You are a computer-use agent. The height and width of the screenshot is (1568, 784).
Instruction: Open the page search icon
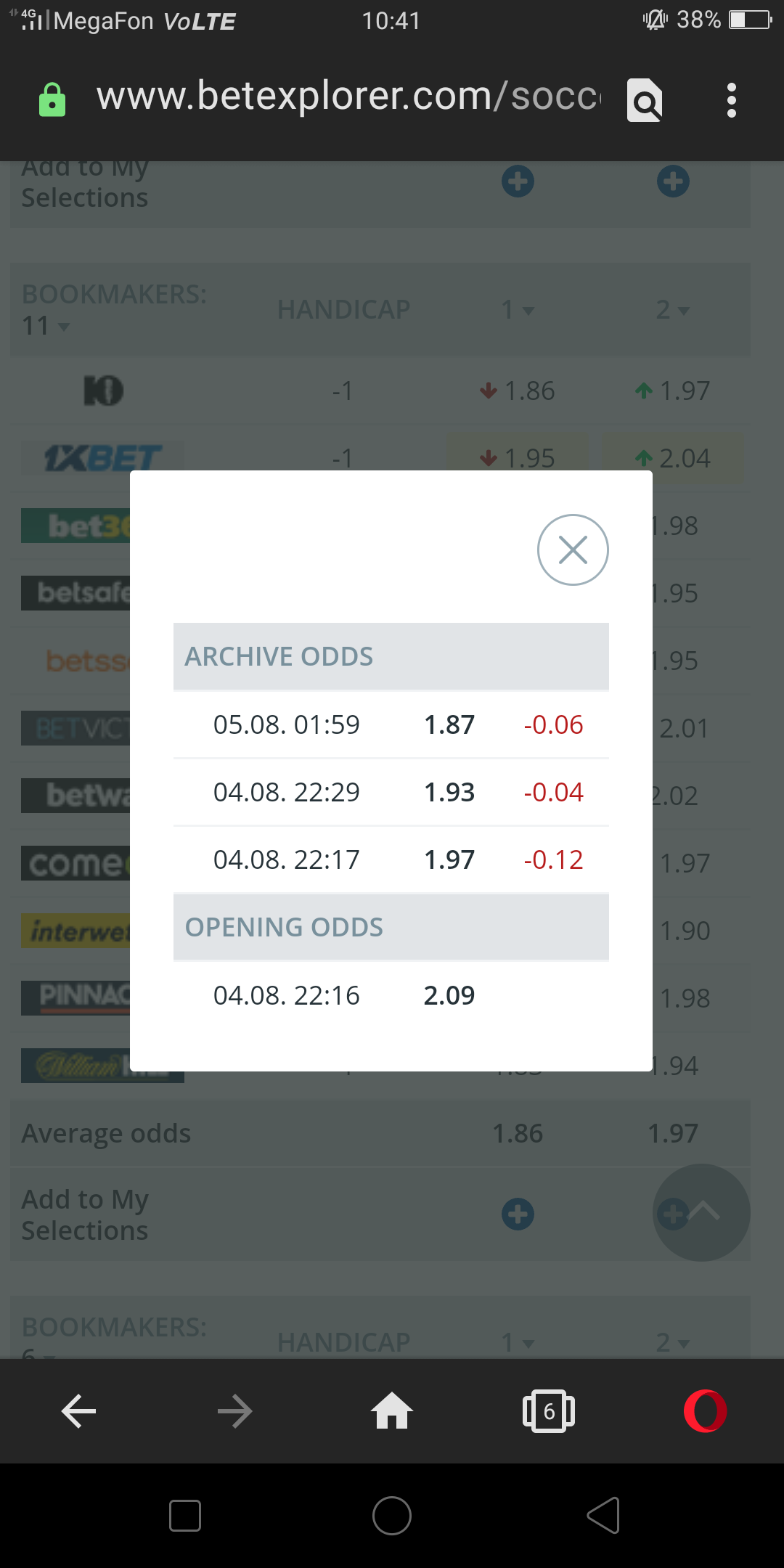(x=645, y=99)
